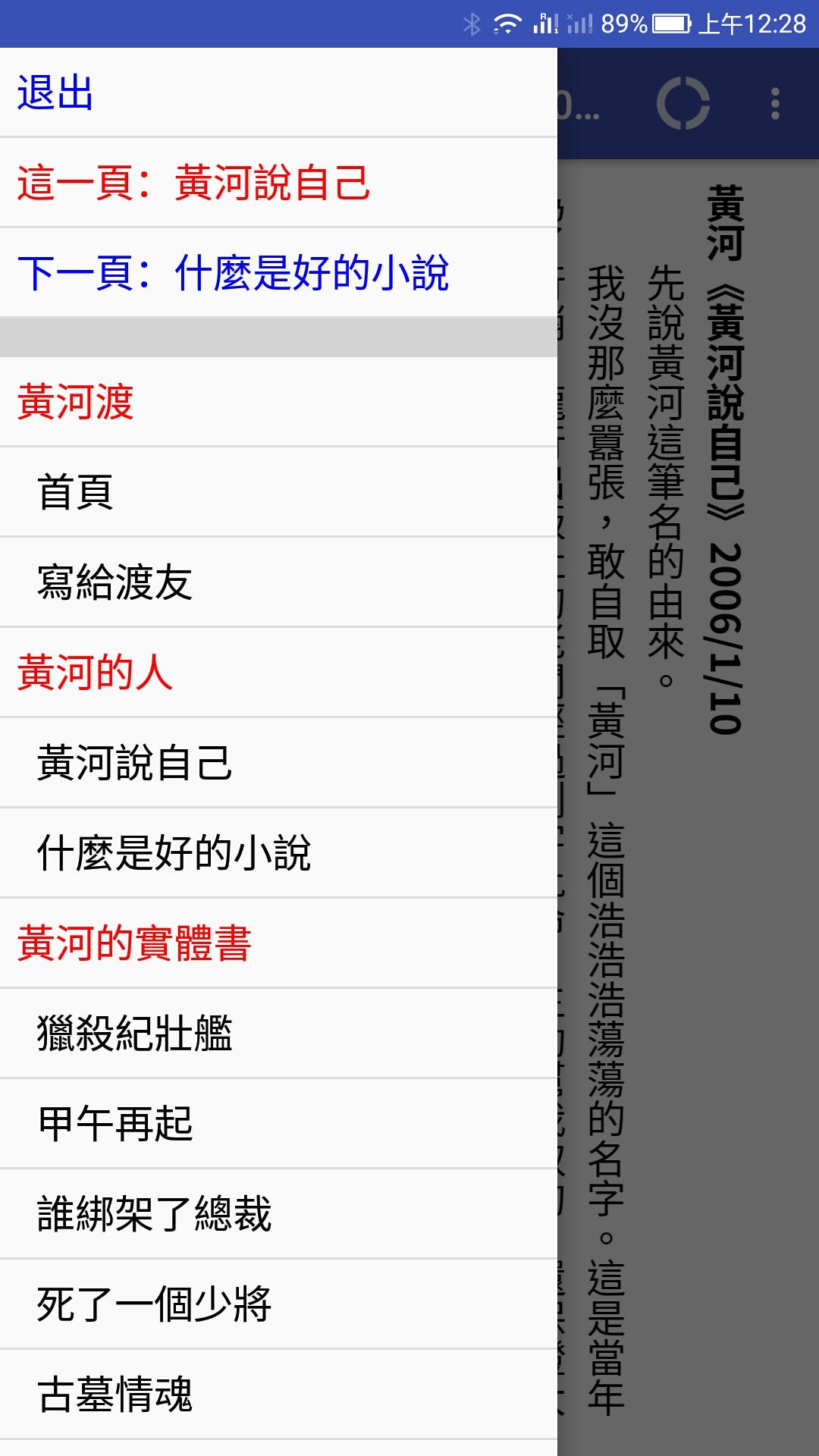This screenshot has width=819, height=1456.
Task: Open 首頁 in the drawer
Action: click(278, 491)
